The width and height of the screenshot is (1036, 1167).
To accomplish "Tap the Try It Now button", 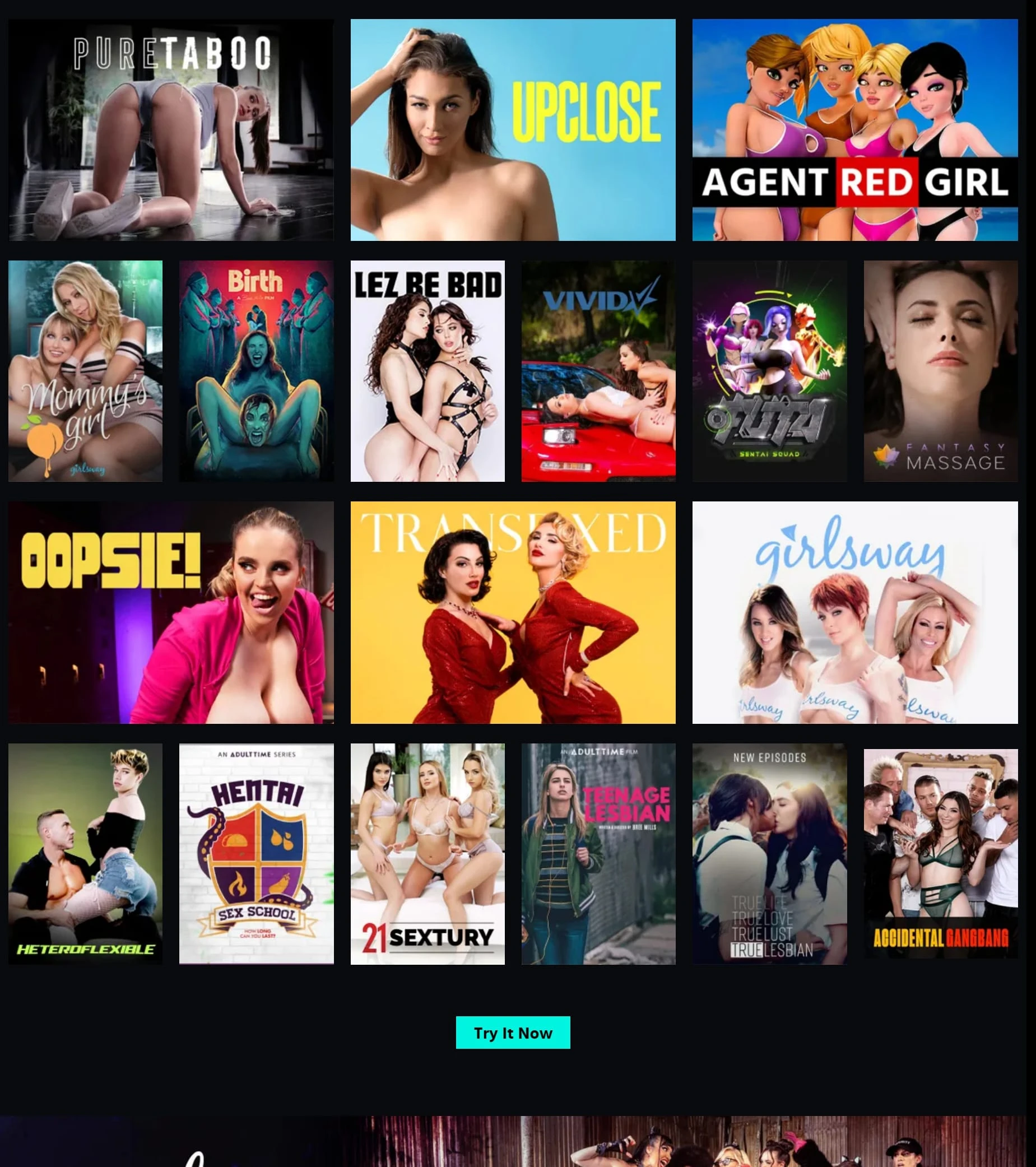I will pyautogui.click(x=513, y=1032).
